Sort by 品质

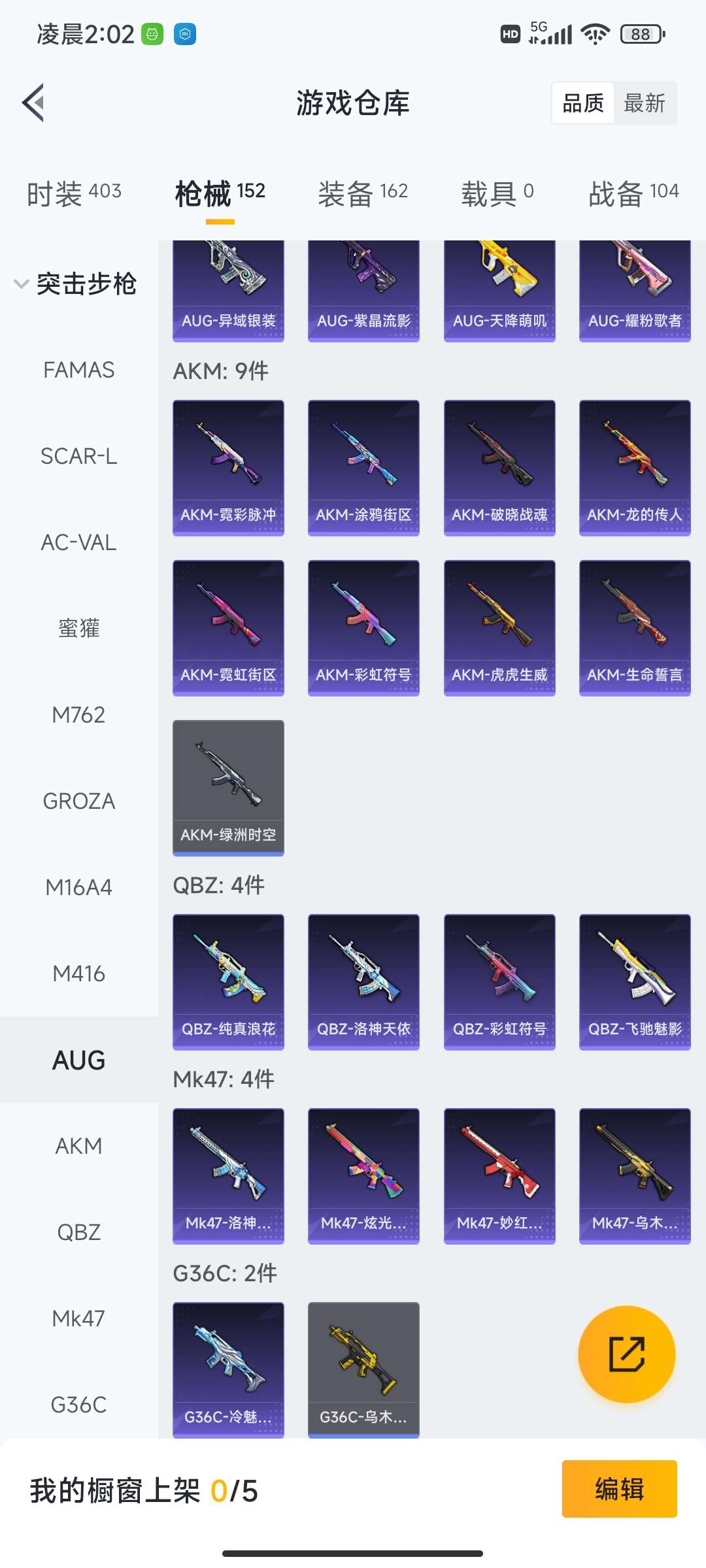[x=583, y=103]
